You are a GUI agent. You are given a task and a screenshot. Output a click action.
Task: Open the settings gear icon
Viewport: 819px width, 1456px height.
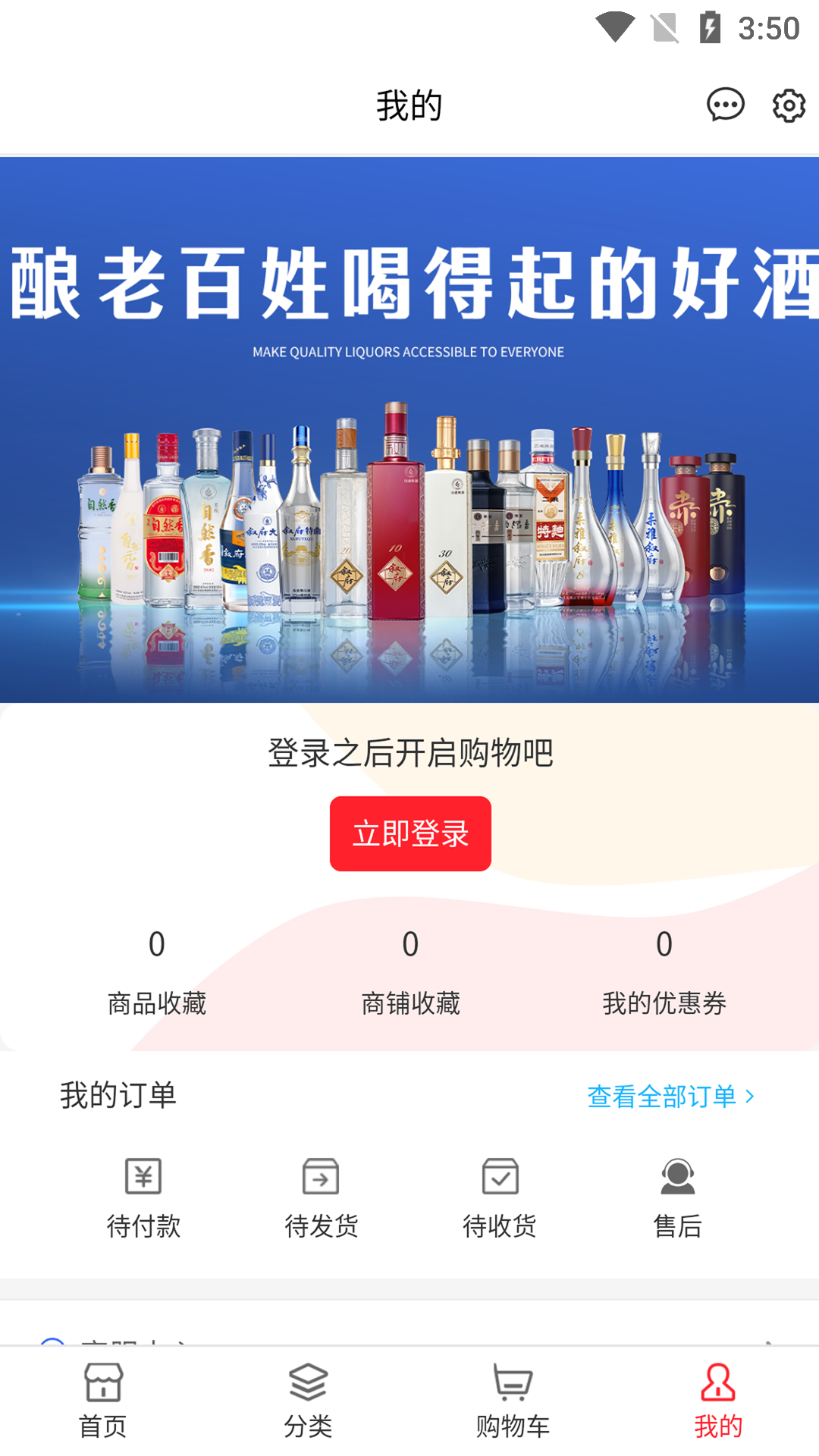789,105
